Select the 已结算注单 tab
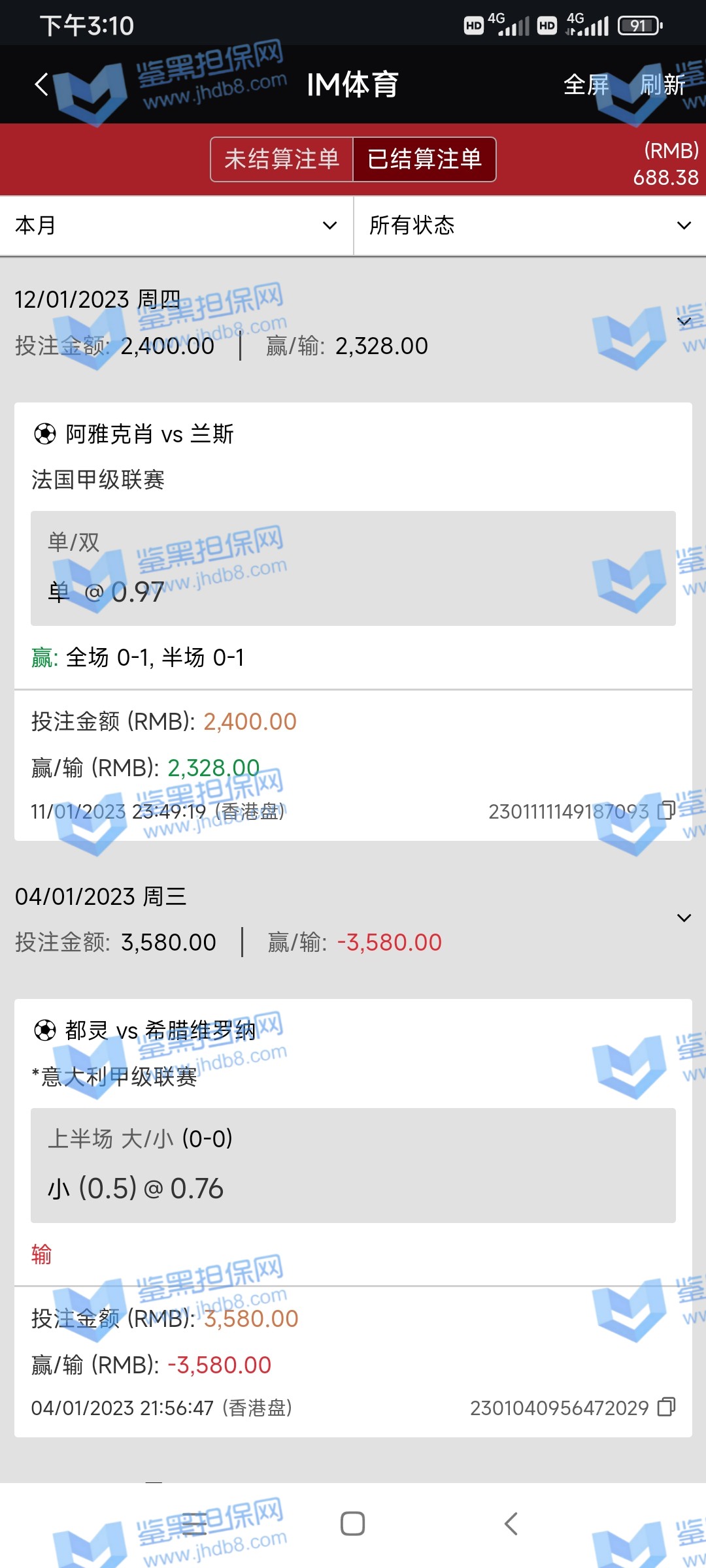The width and height of the screenshot is (706, 1568). click(424, 159)
